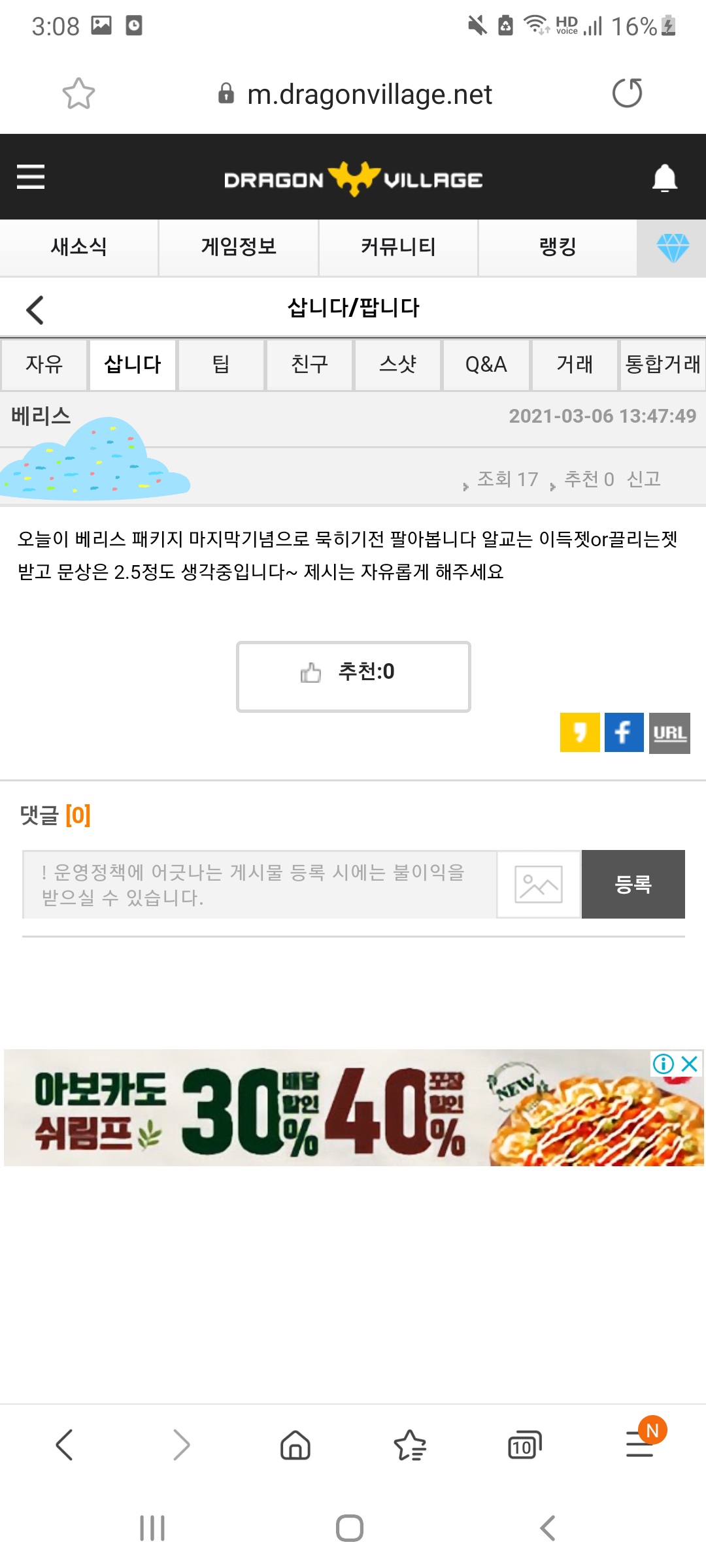Report this post via 신고
This screenshot has width=706, height=1568.
point(644,479)
